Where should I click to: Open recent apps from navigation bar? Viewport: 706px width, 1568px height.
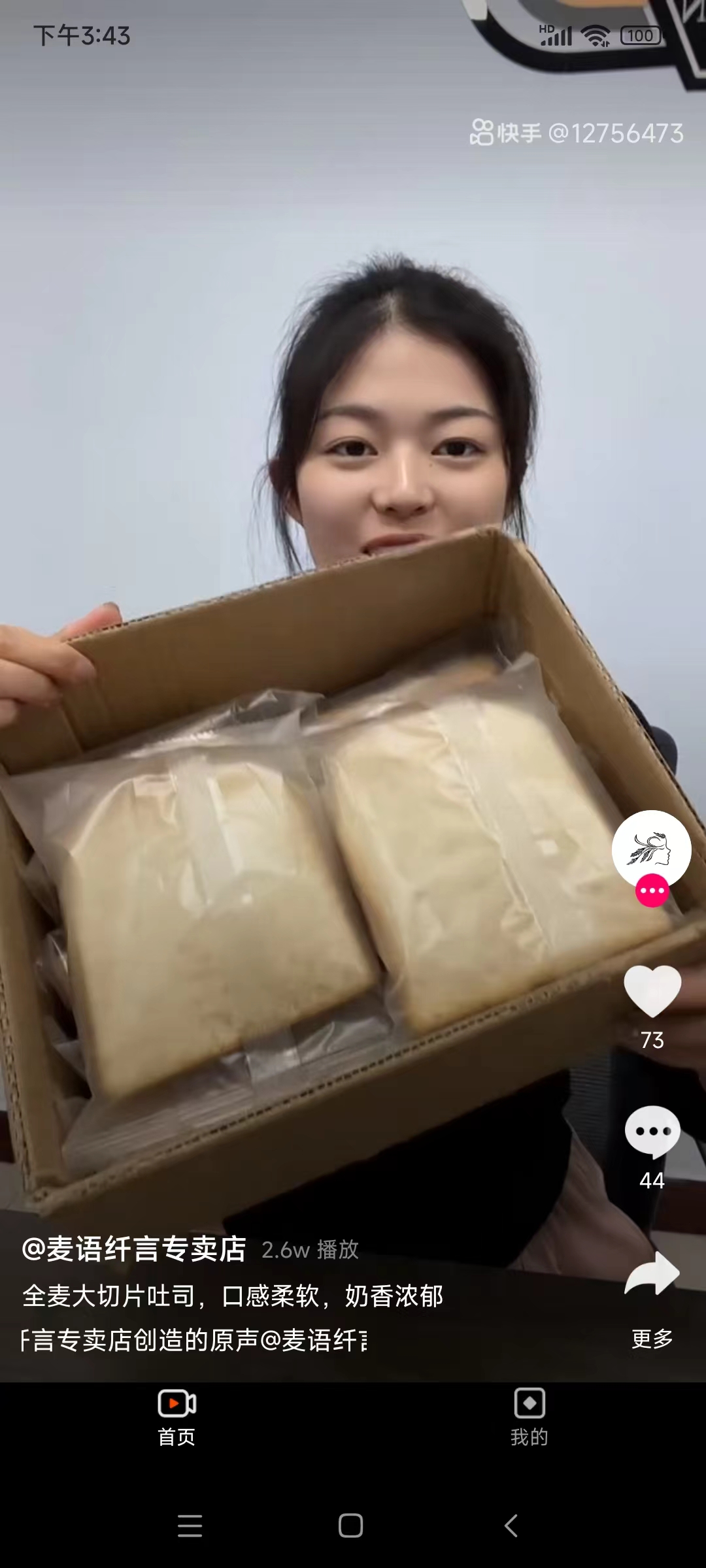pos(190,1526)
